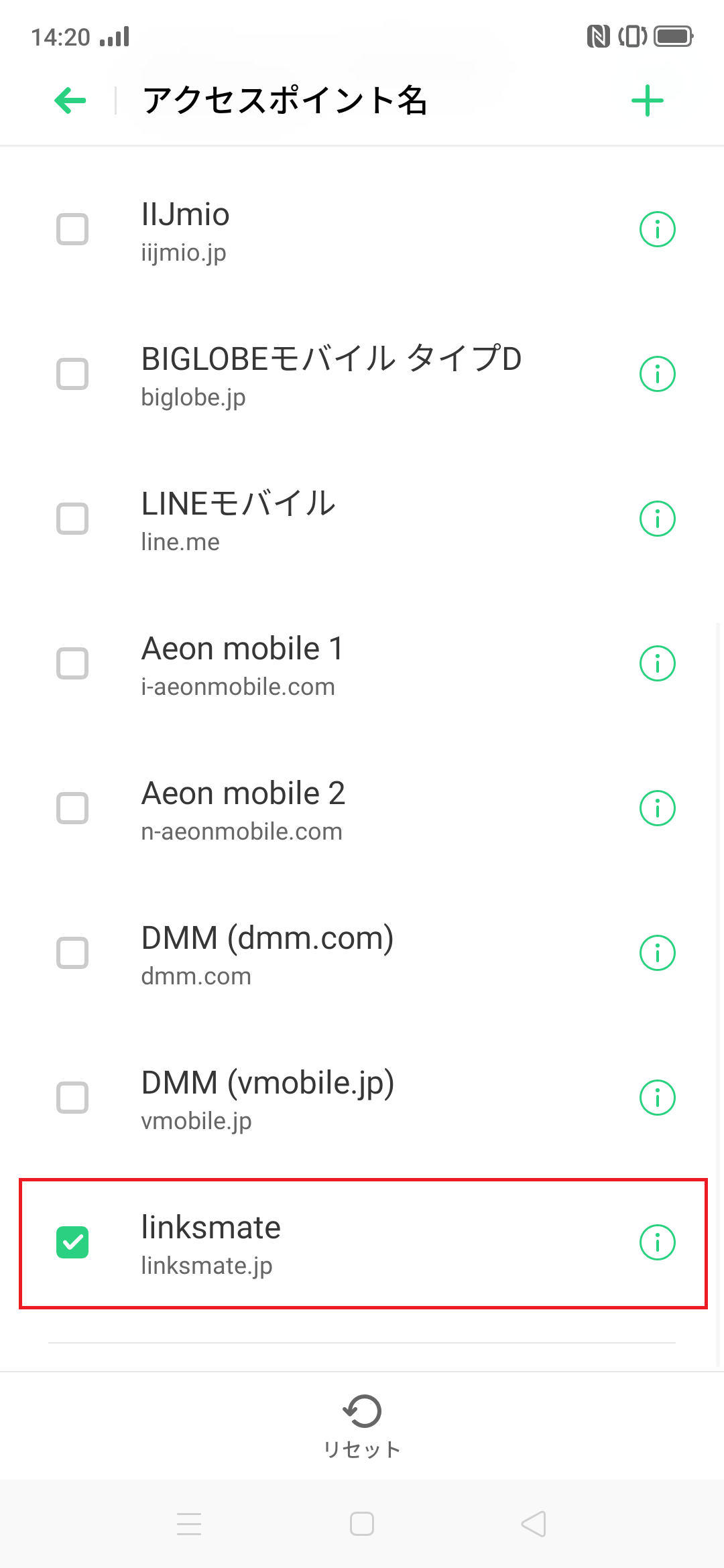This screenshot has height=1568, width=724.
Task: Open Aeon mobile 2 info icon
Action: tap(658, 807)
